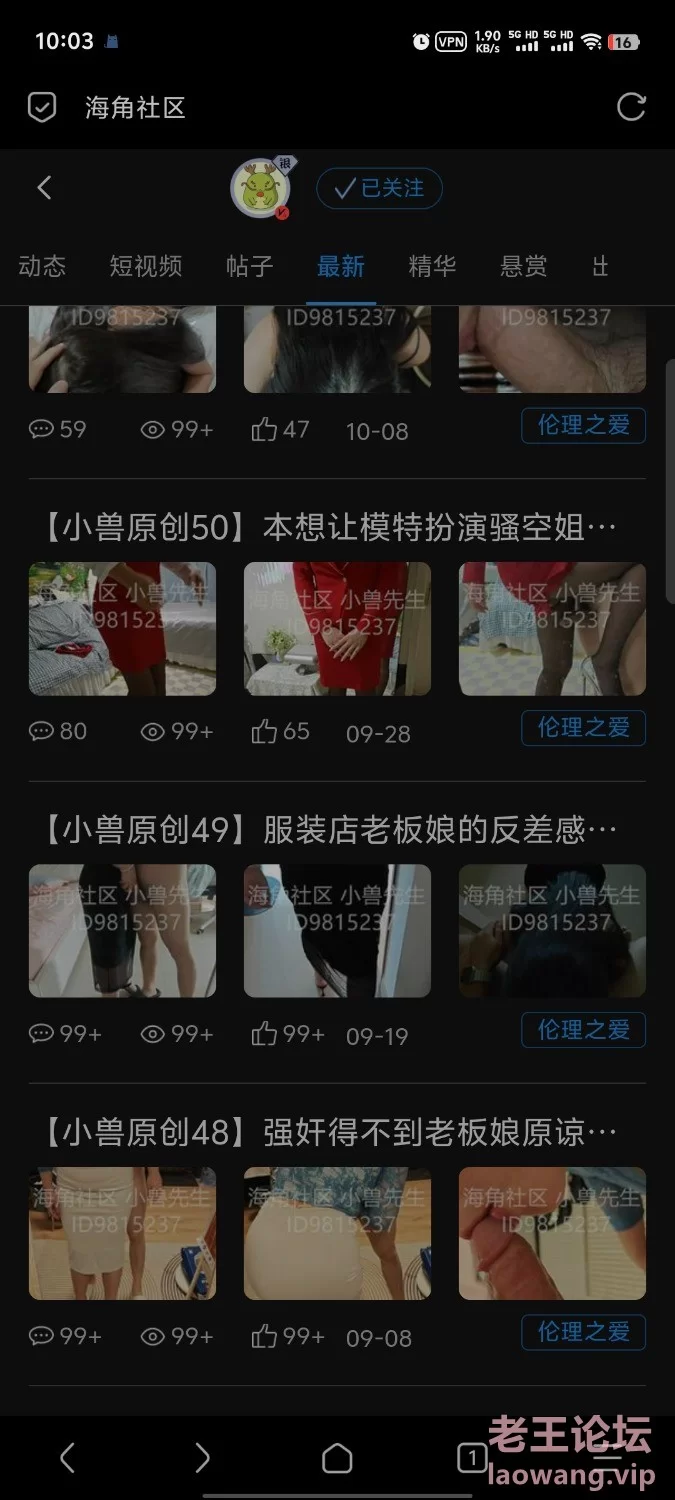This screenshot has width=675, height=1500.
Task: Open the 悬赏 tab
Action: click(x=524, y=266)
